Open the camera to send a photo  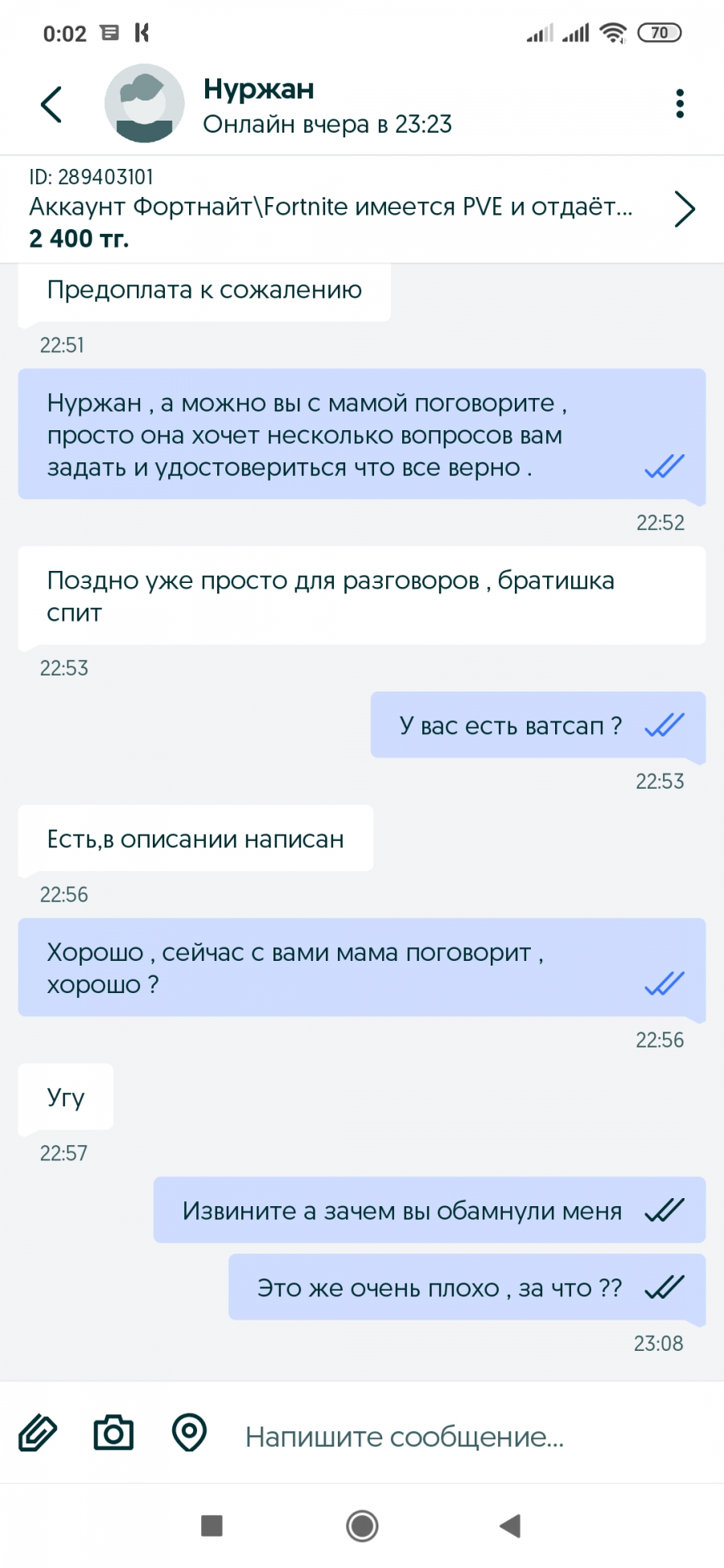point(113,1432)
